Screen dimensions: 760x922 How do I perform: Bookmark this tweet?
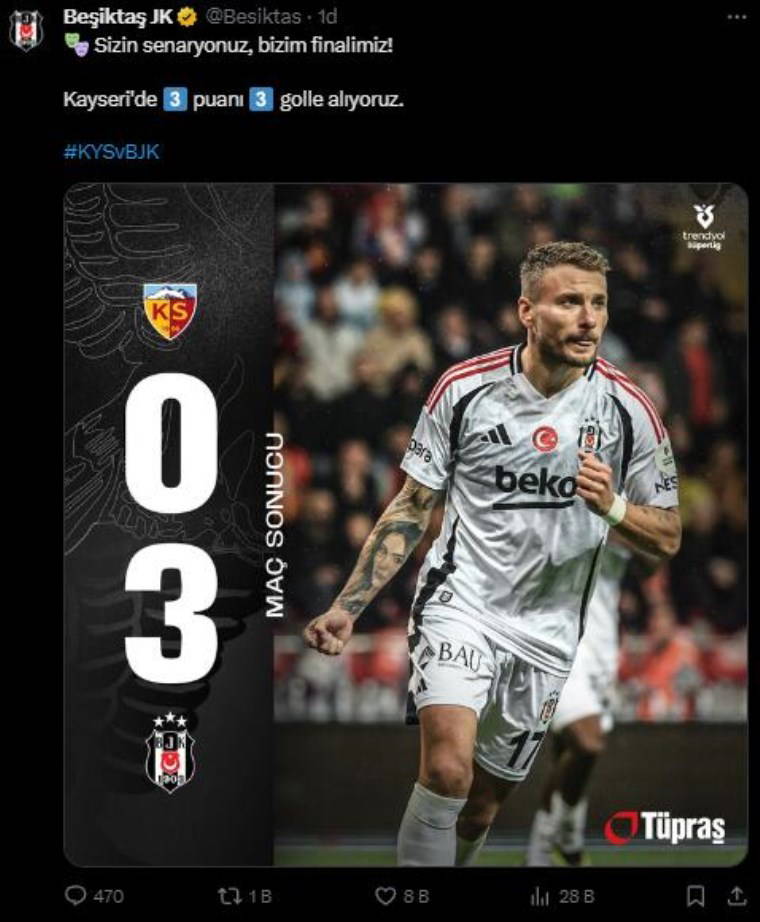click(x=696, y=895)
